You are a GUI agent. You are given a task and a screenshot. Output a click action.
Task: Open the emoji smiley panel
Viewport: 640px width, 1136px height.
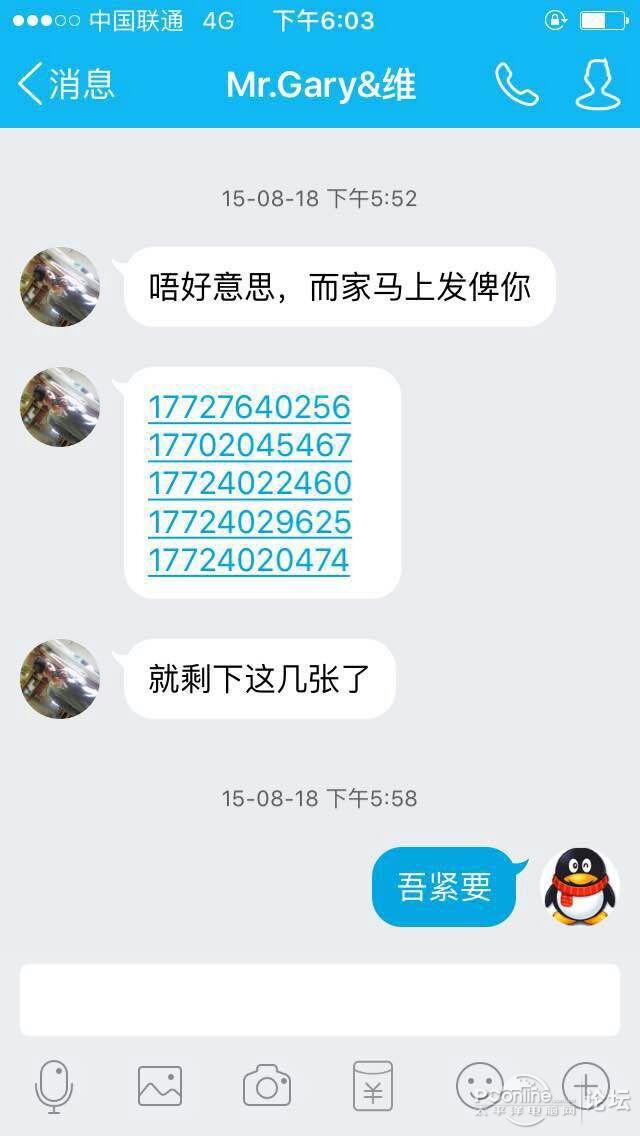pyautogui.click(x=479, y=1084)
